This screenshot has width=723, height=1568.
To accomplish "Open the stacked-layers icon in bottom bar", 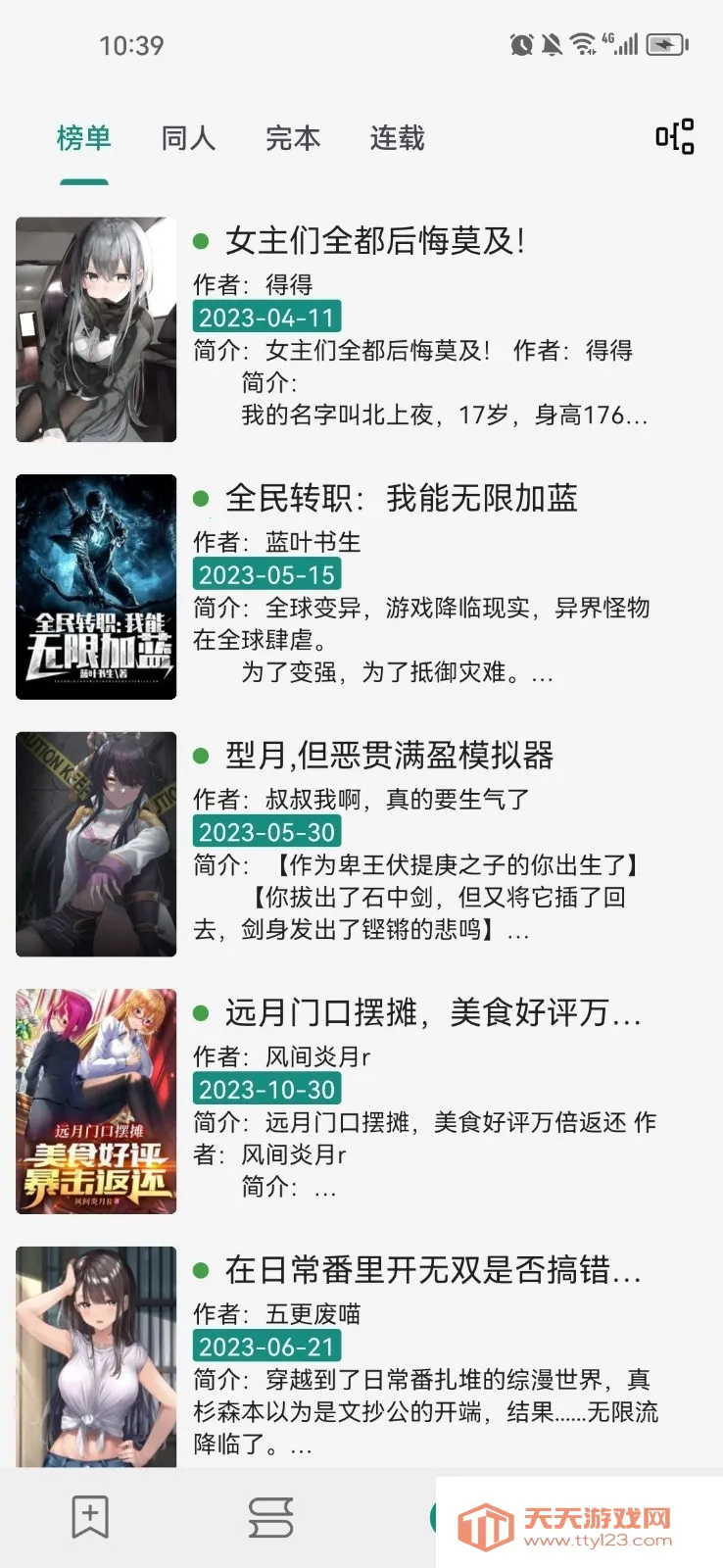I will pos(270,1517).
